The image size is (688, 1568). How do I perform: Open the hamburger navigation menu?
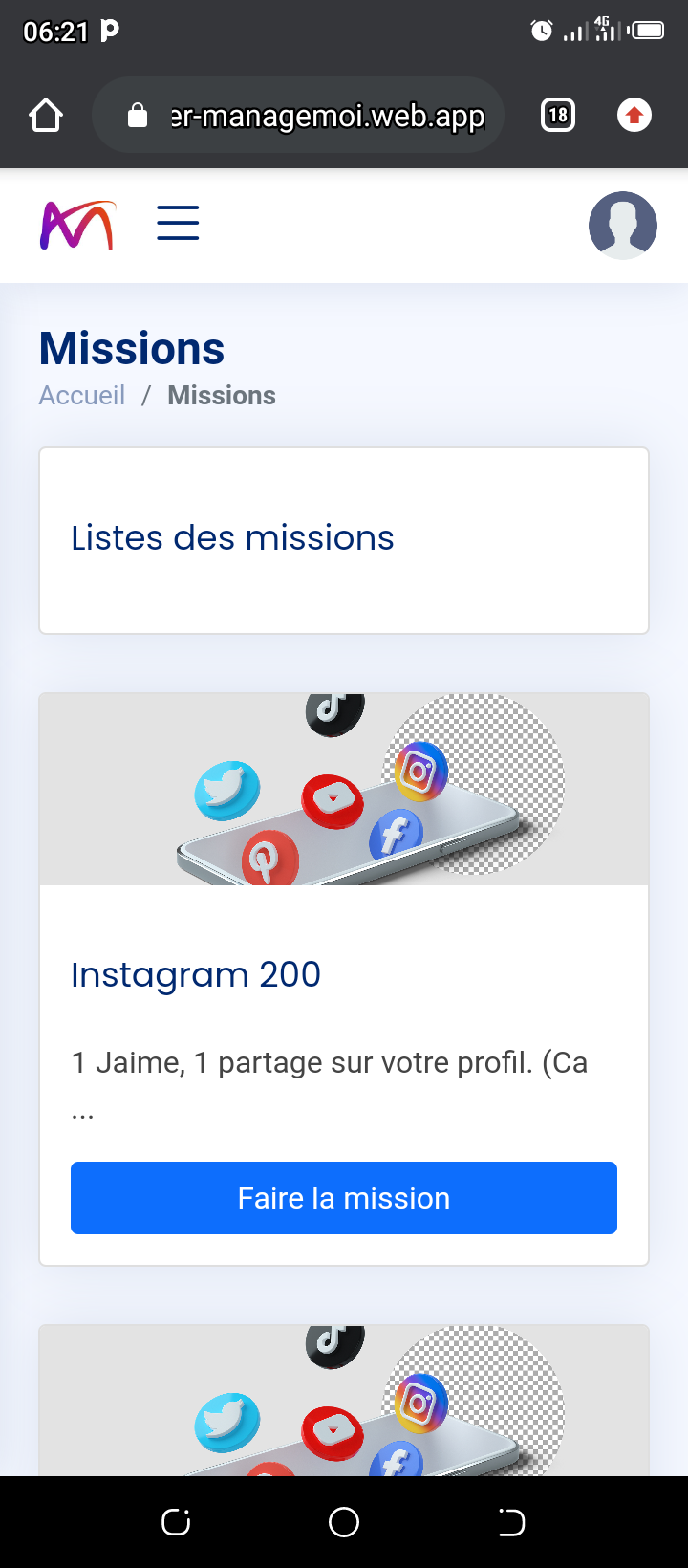(x=178, y=224)
